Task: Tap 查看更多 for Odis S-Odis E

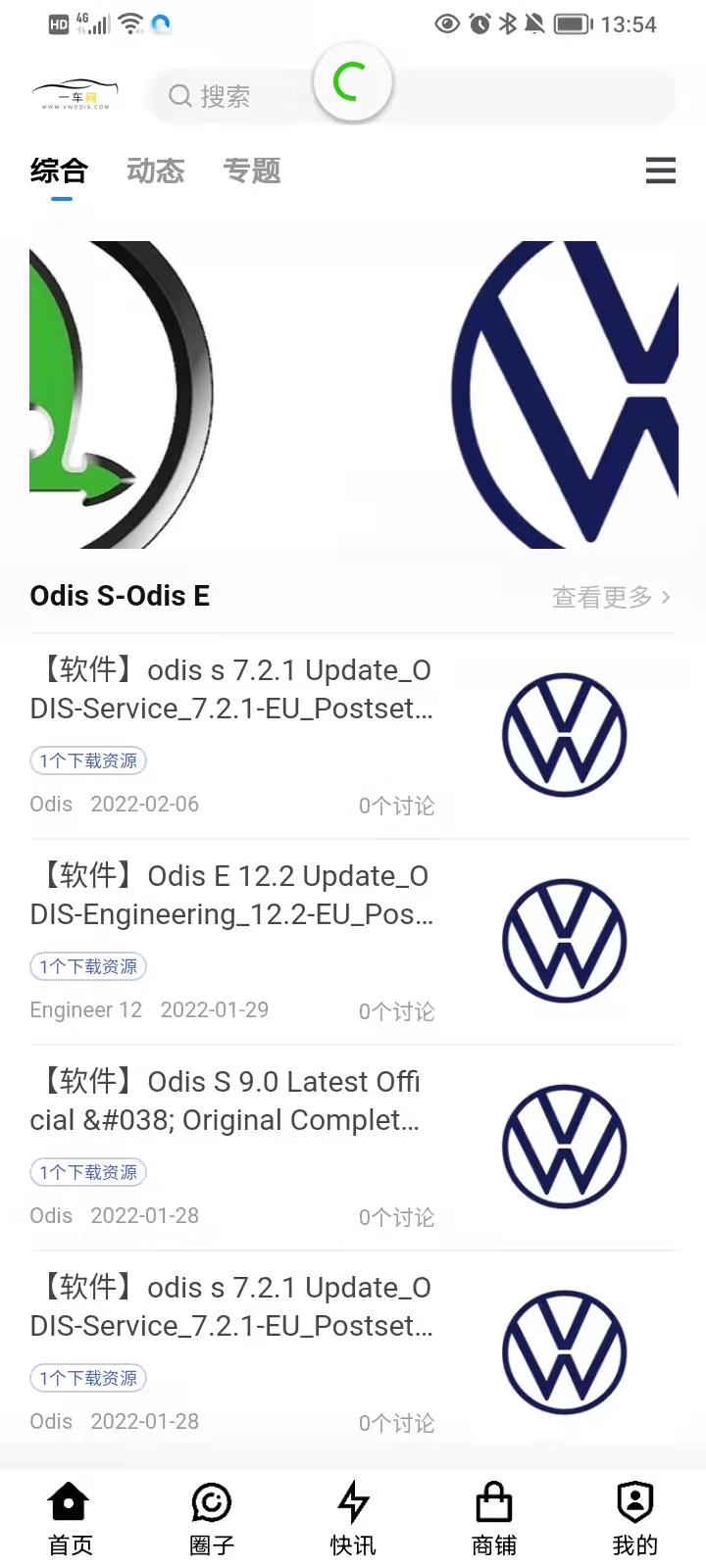Action: 610,597
